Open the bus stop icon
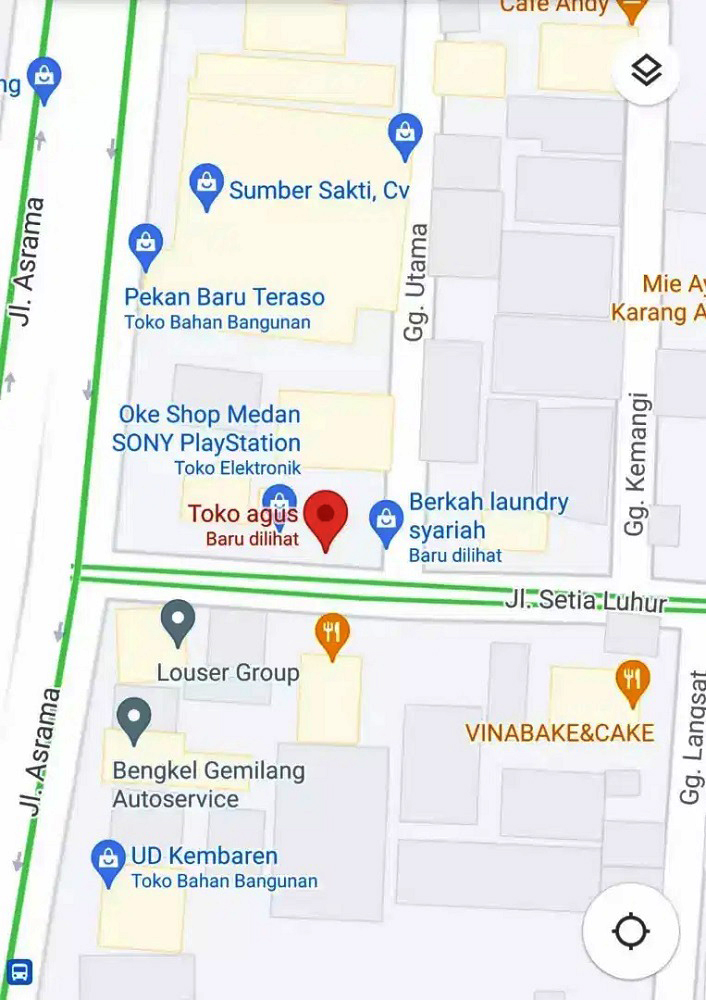Viewport: 706px width, 1000px height. 19,971
